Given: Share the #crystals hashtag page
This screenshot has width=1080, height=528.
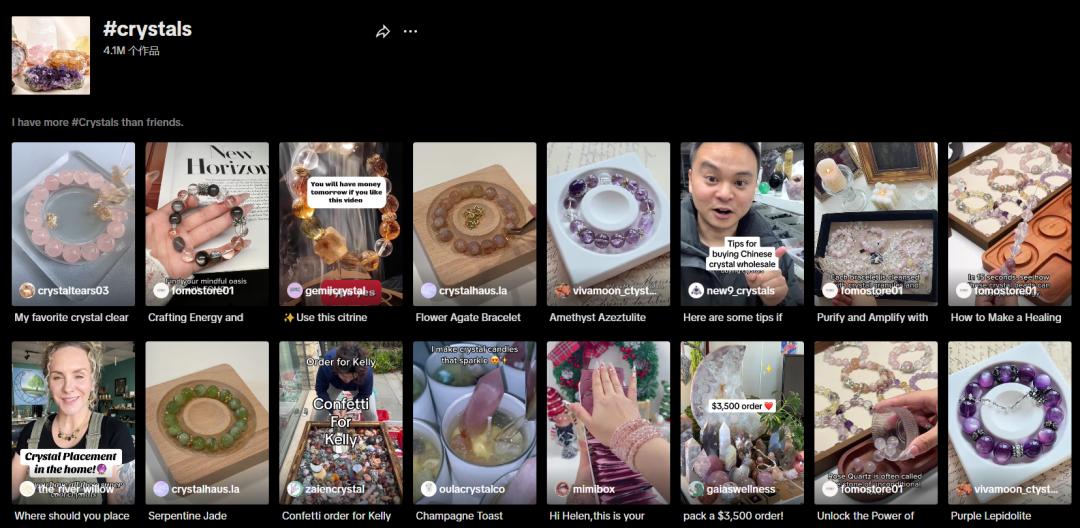Looking at the screenshot, I should 382,32.
